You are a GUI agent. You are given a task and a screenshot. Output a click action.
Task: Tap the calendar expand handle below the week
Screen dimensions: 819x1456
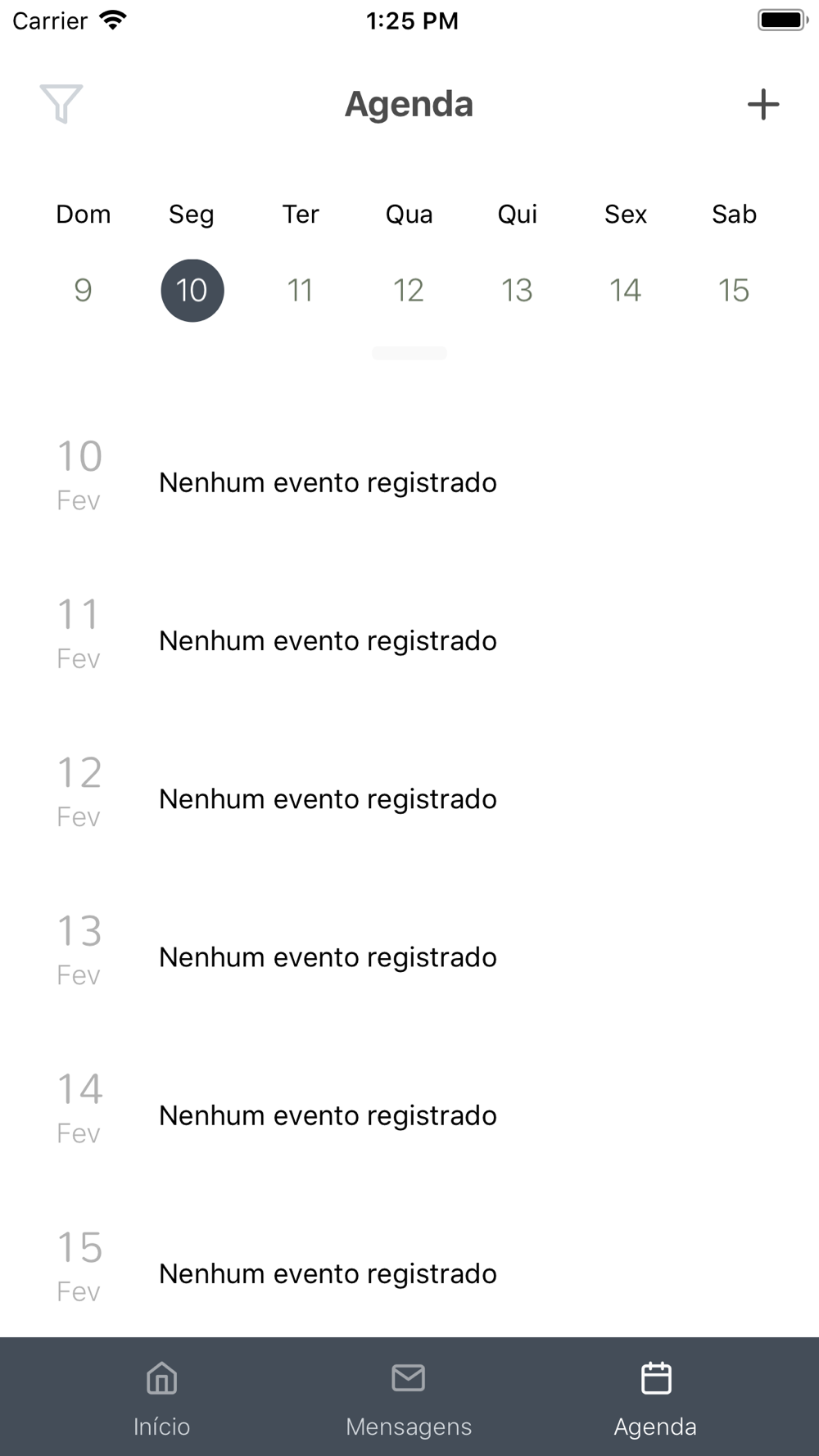[409, 353]
